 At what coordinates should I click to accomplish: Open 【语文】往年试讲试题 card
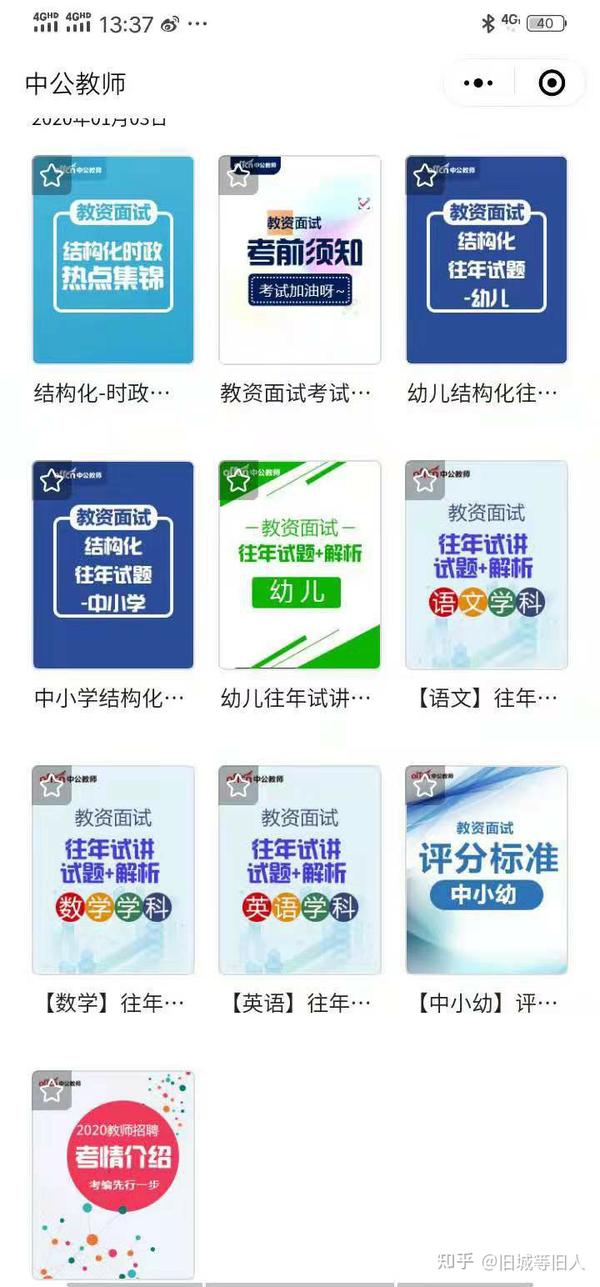click(487, 565)
